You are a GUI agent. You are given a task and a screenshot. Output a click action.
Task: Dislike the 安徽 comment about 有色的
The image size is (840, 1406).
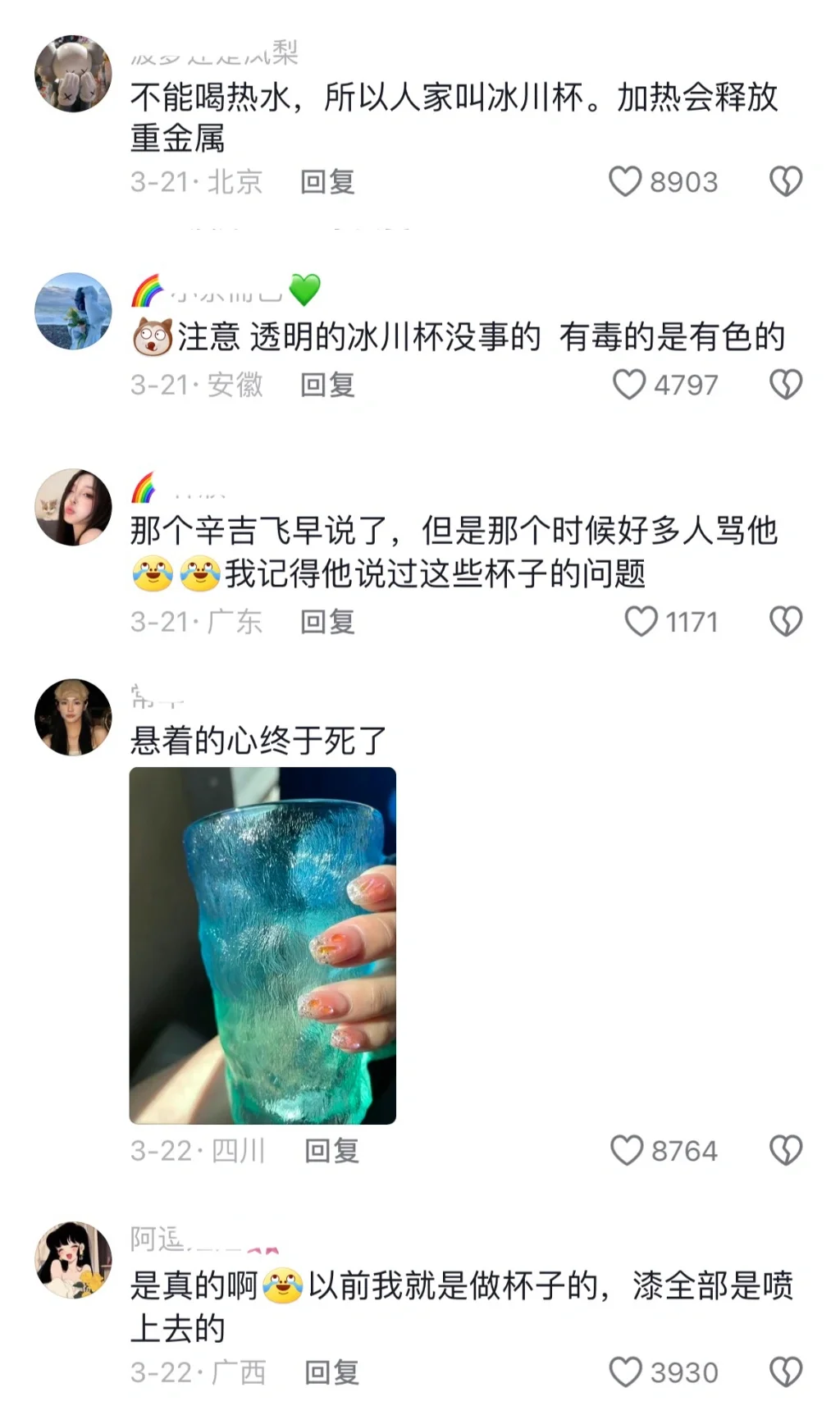coord(785,384)
